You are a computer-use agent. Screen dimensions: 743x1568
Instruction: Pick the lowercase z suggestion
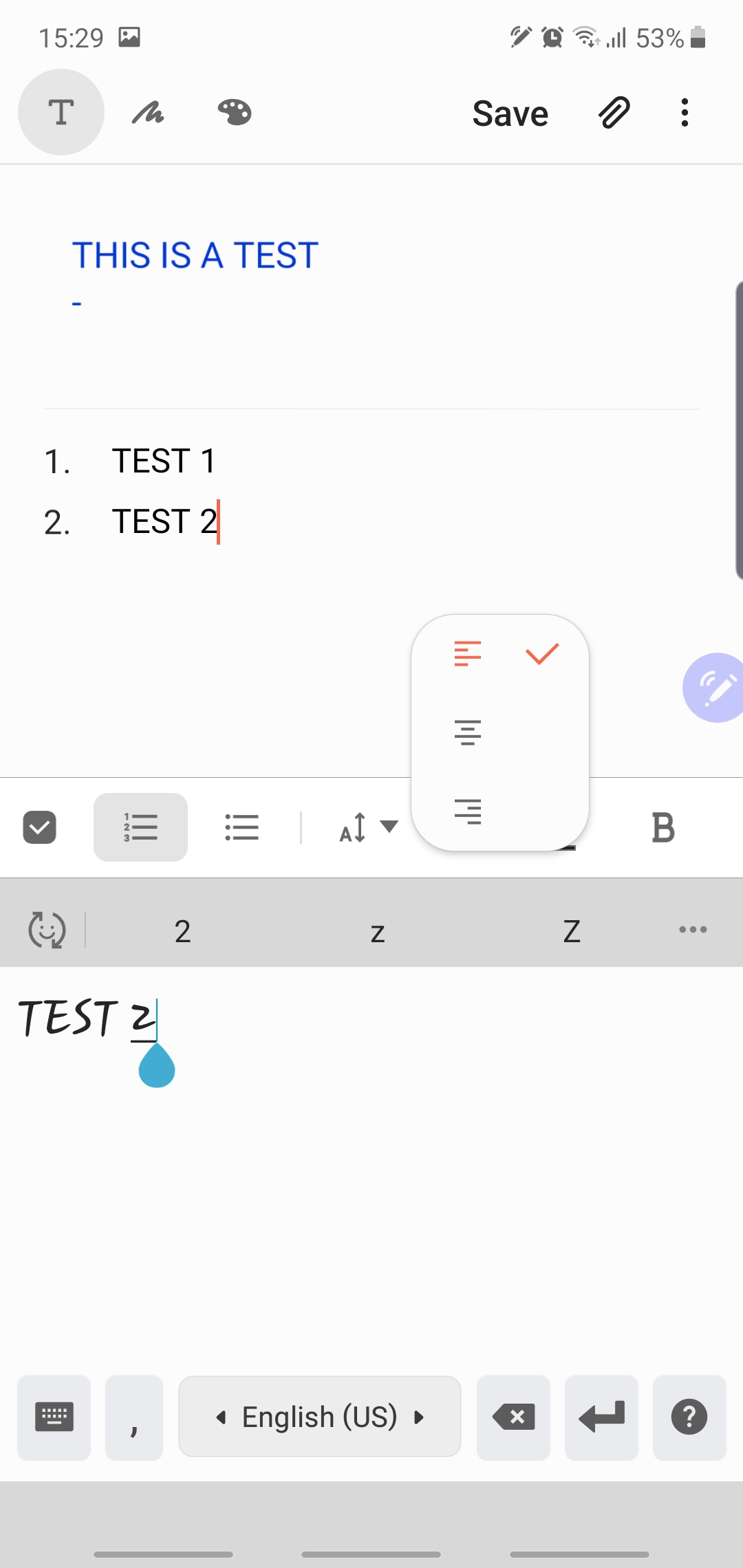coord(377,931)
